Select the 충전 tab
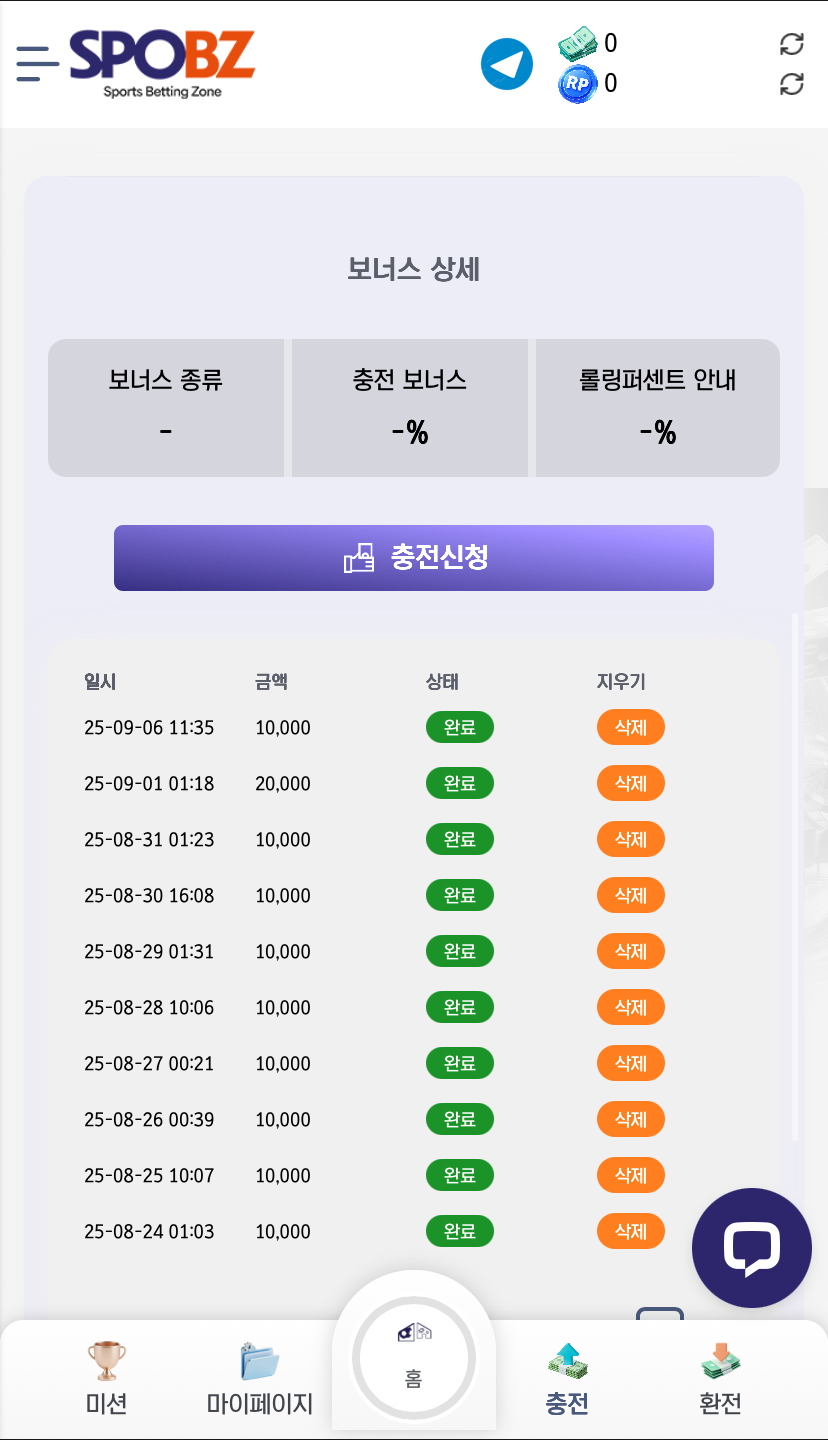The height and width of the screenshot is (1440, 828). pos(567,1380)
